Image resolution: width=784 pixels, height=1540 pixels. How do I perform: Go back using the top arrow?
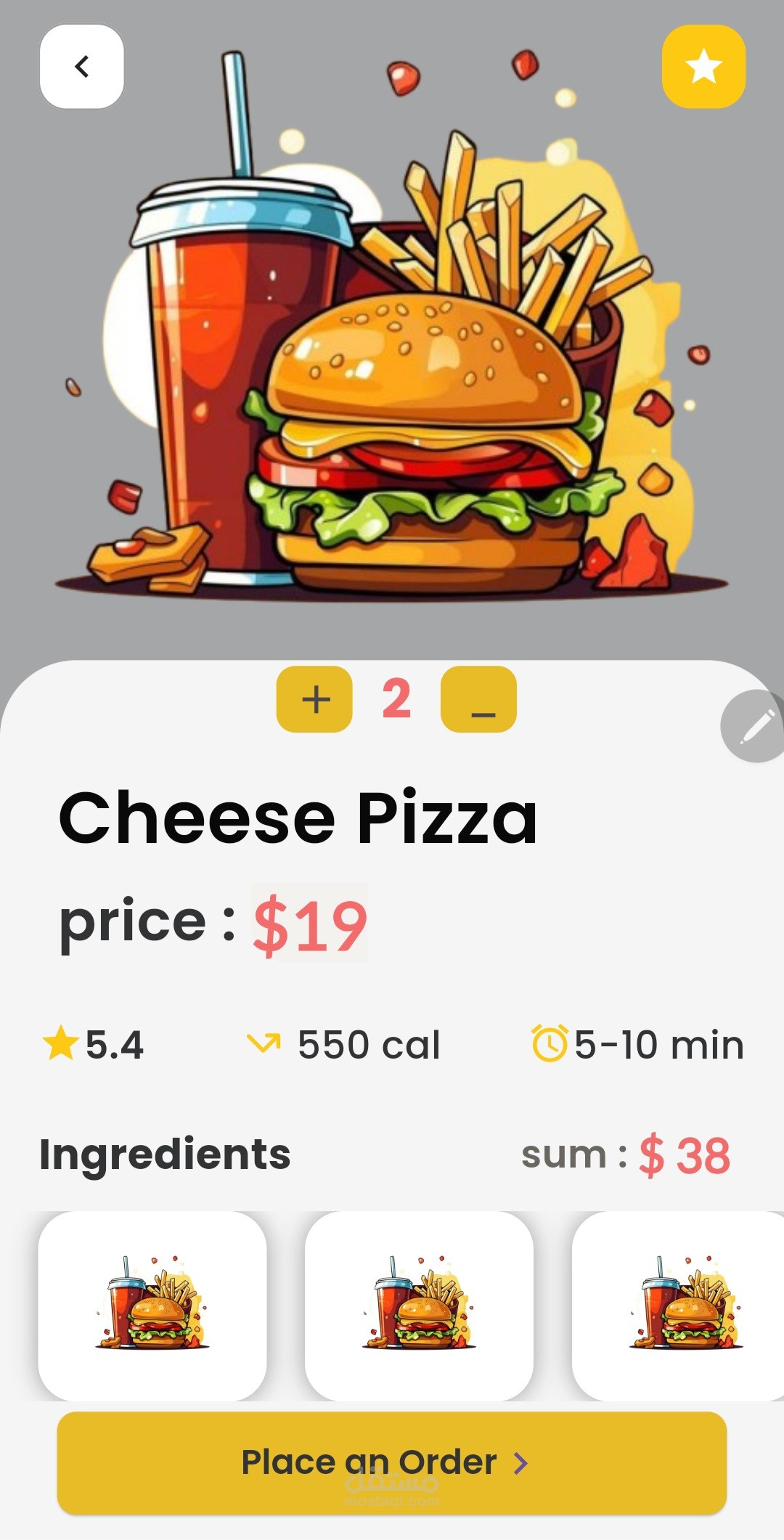point(81,67)
